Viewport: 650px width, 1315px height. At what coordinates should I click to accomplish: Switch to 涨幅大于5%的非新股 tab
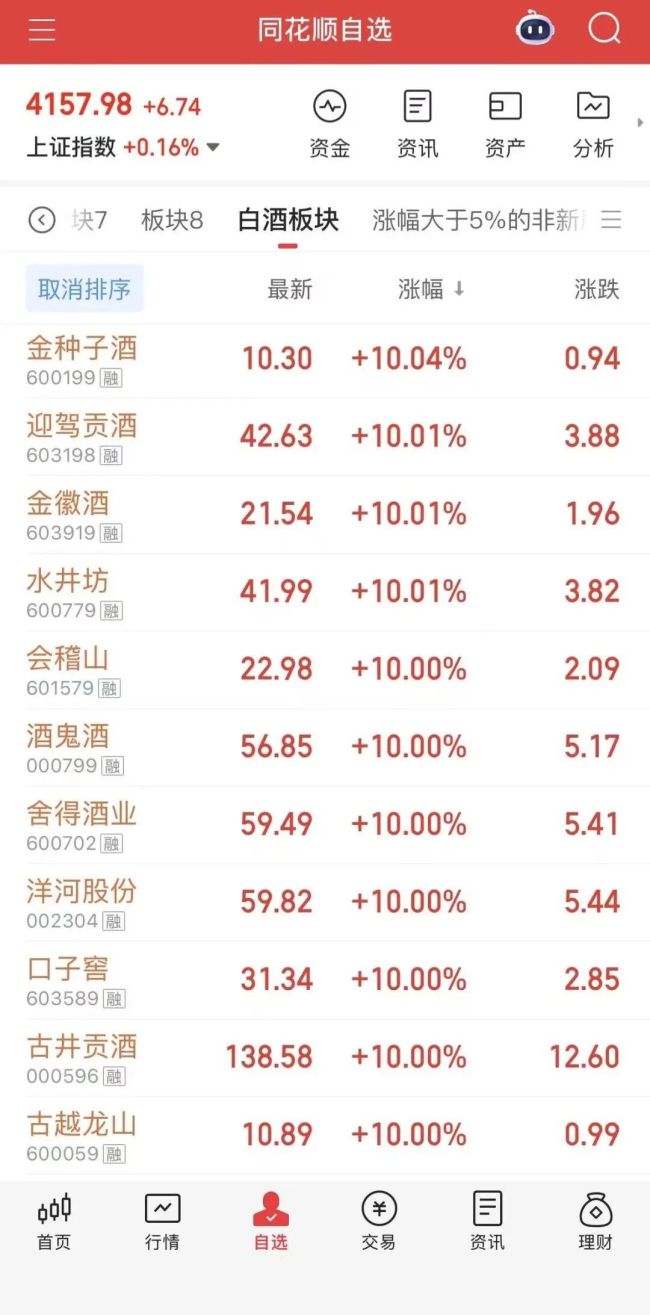tap(480, 220)
